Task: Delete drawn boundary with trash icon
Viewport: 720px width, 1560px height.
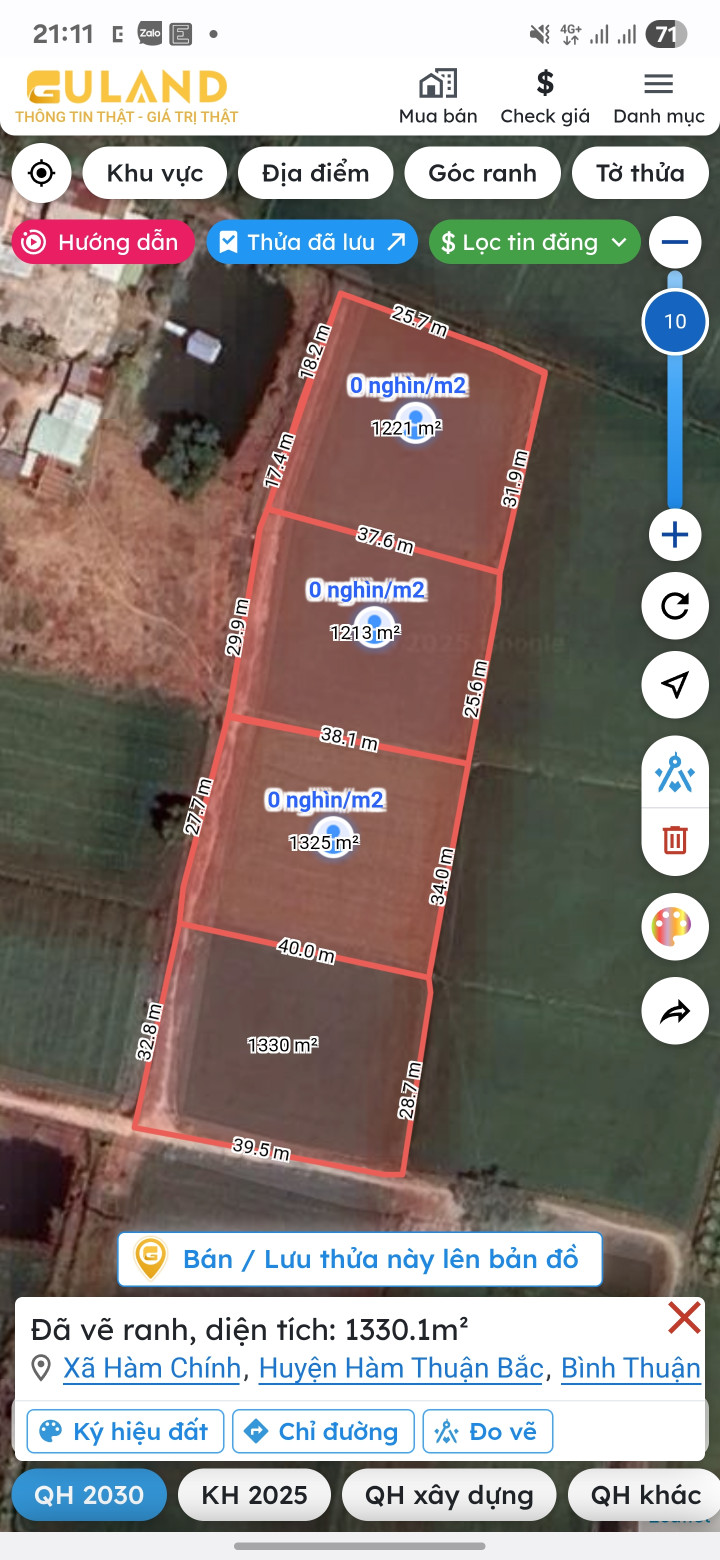Action: 675,839
